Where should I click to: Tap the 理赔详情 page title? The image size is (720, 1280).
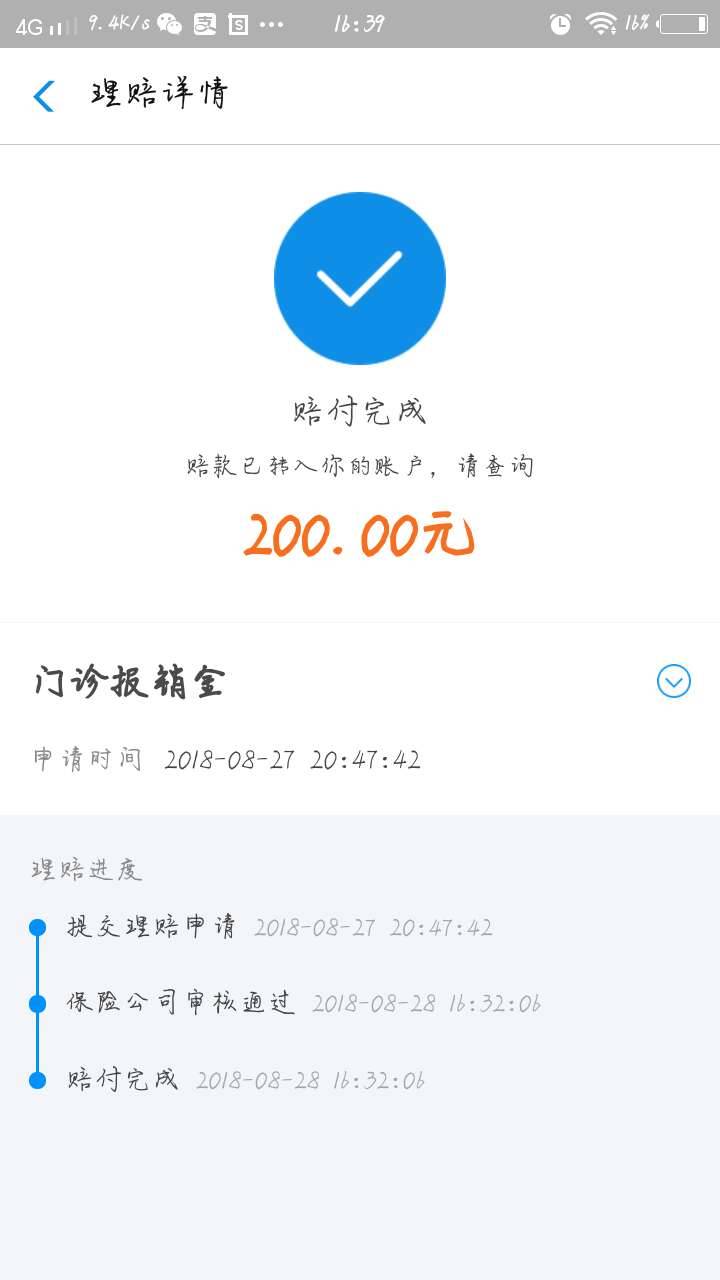tap(159, 95)
